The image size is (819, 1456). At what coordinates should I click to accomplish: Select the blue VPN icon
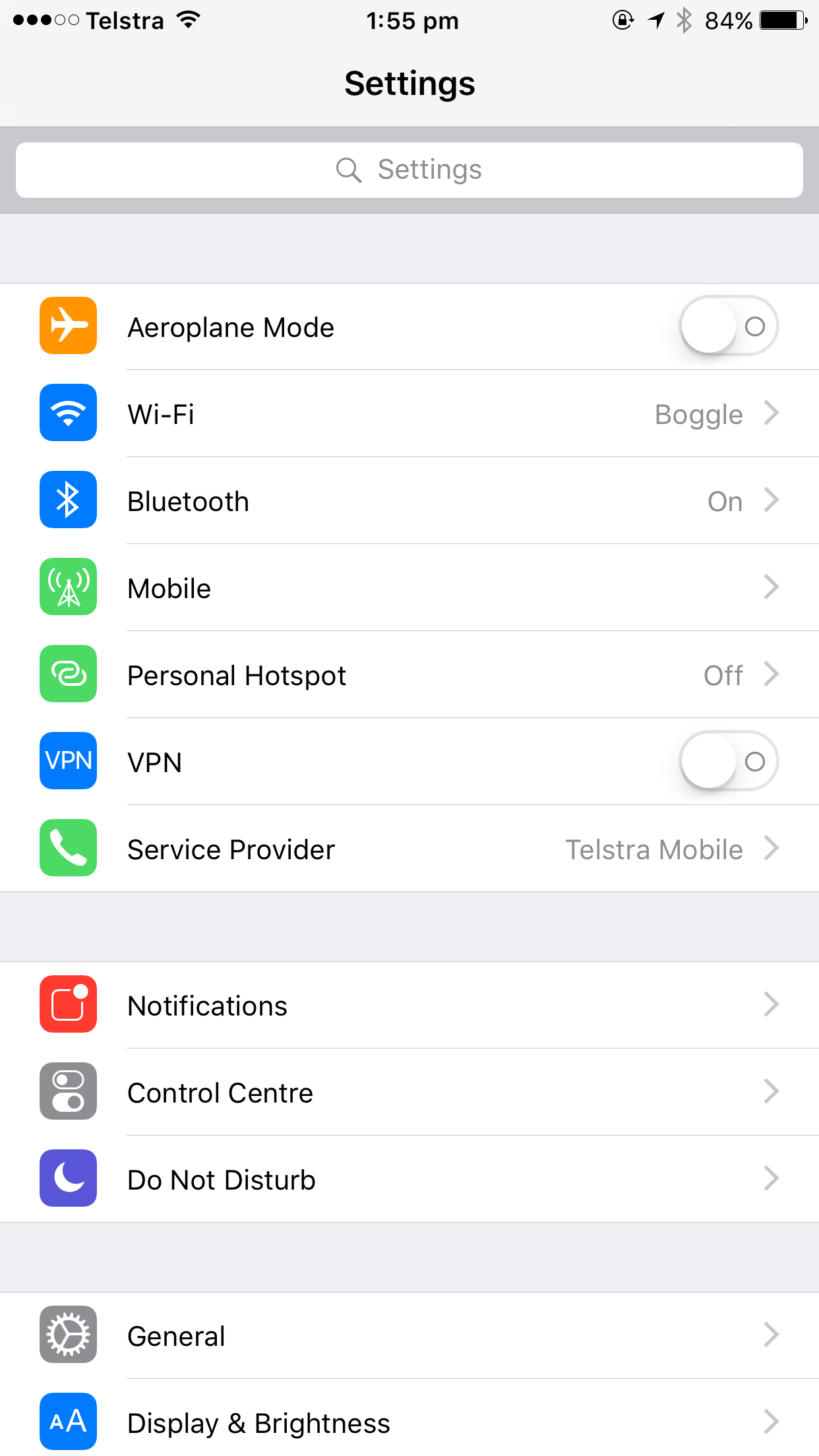coord(68,761)
